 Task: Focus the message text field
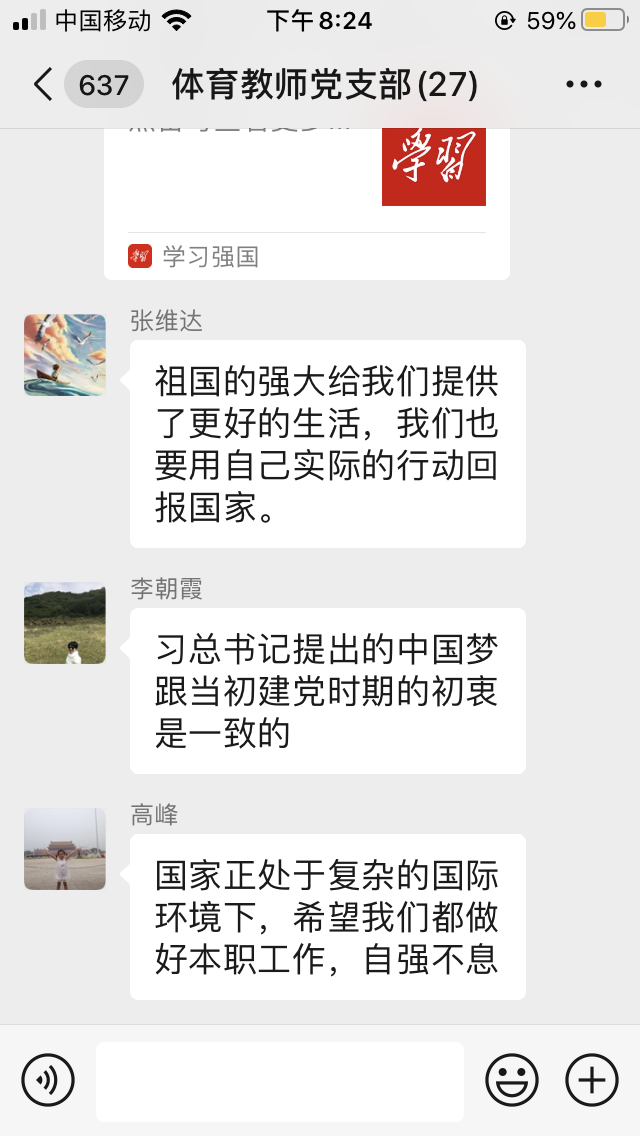[280, 1081]
